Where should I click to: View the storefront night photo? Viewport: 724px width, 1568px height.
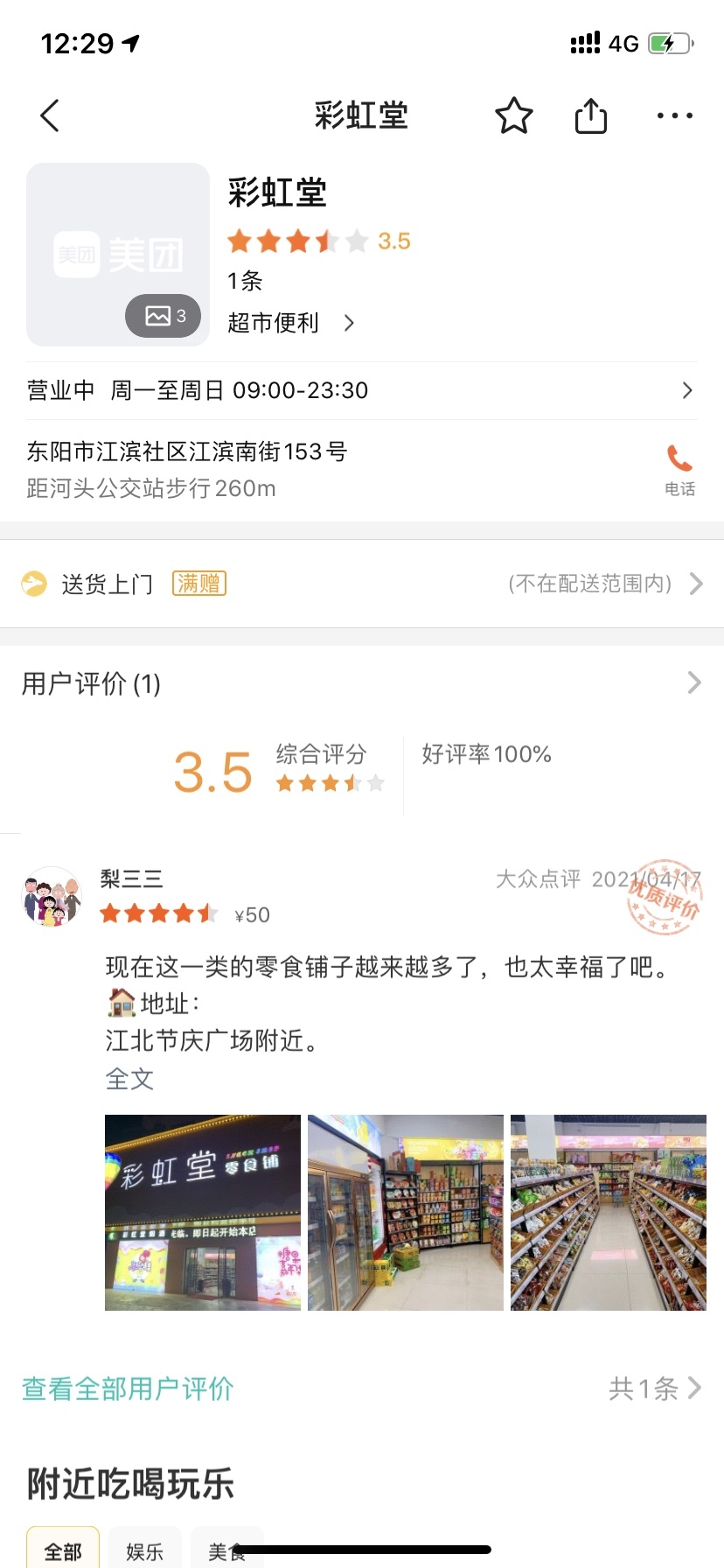(203, 1213)
